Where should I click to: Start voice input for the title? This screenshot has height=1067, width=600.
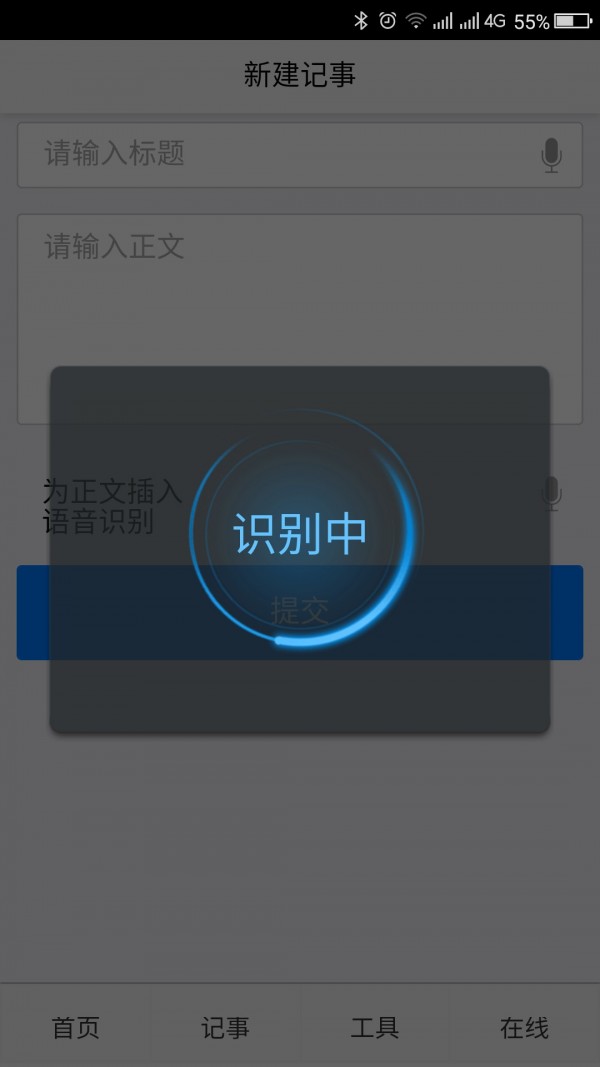pos(550,155)
